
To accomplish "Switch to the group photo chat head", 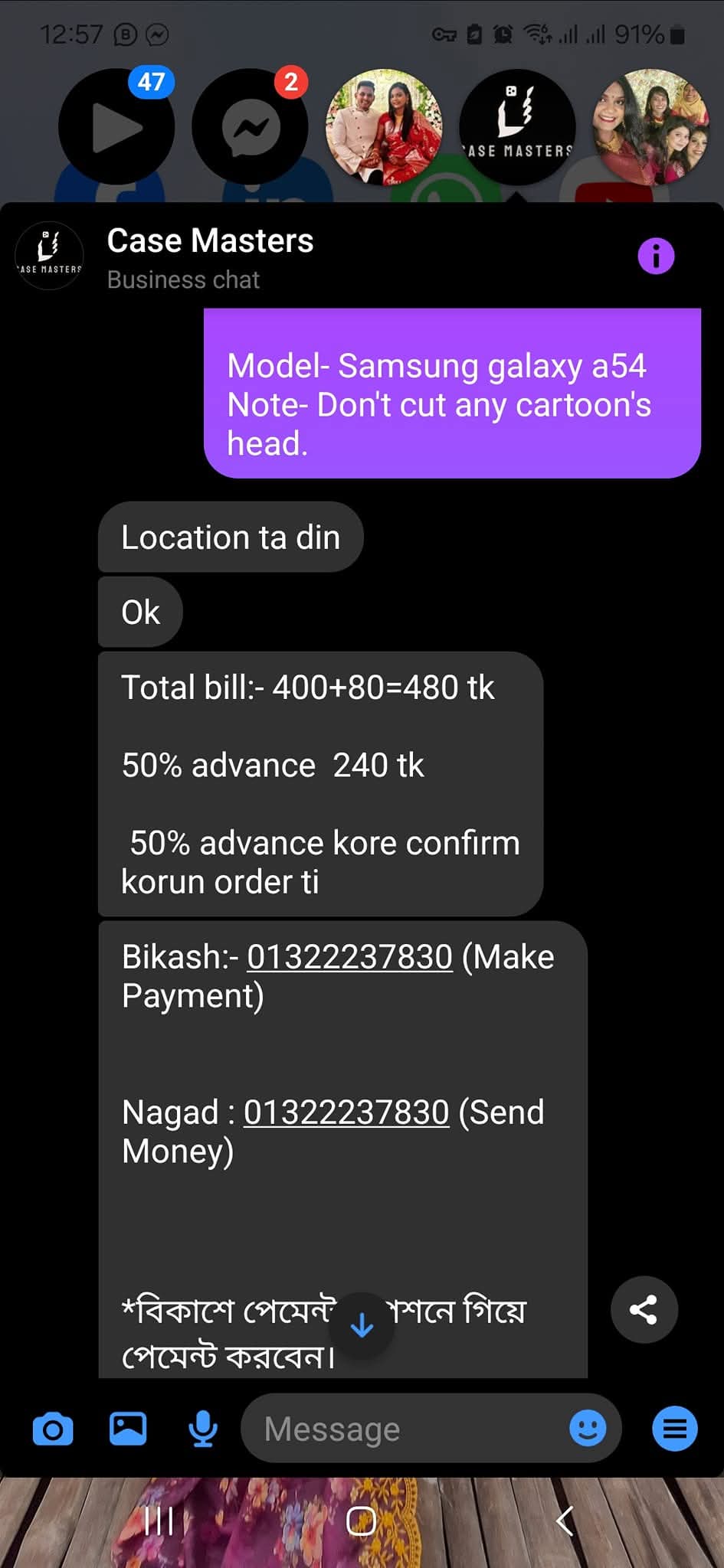I will (x=650, y=127).
